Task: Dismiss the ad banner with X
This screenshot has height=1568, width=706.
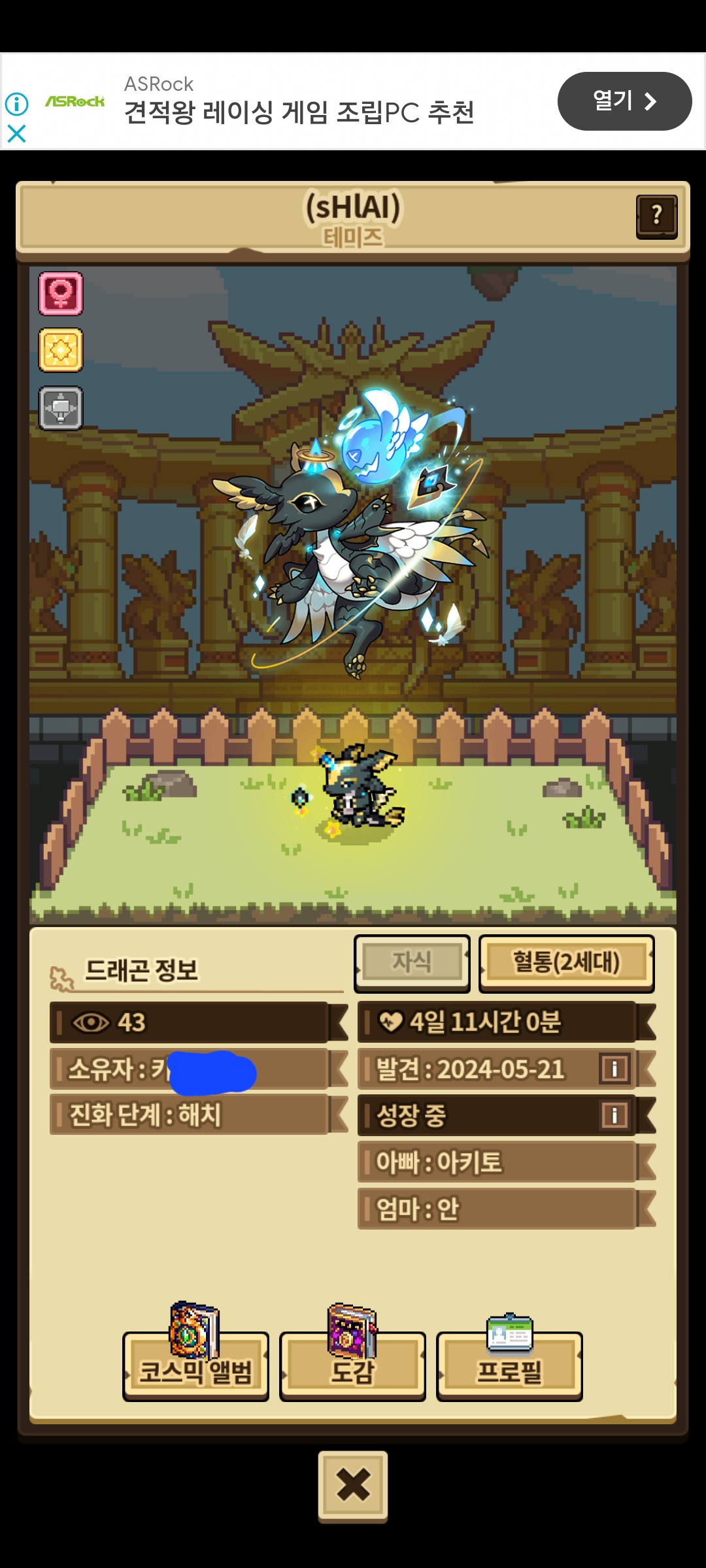Action: coord(16,134)
